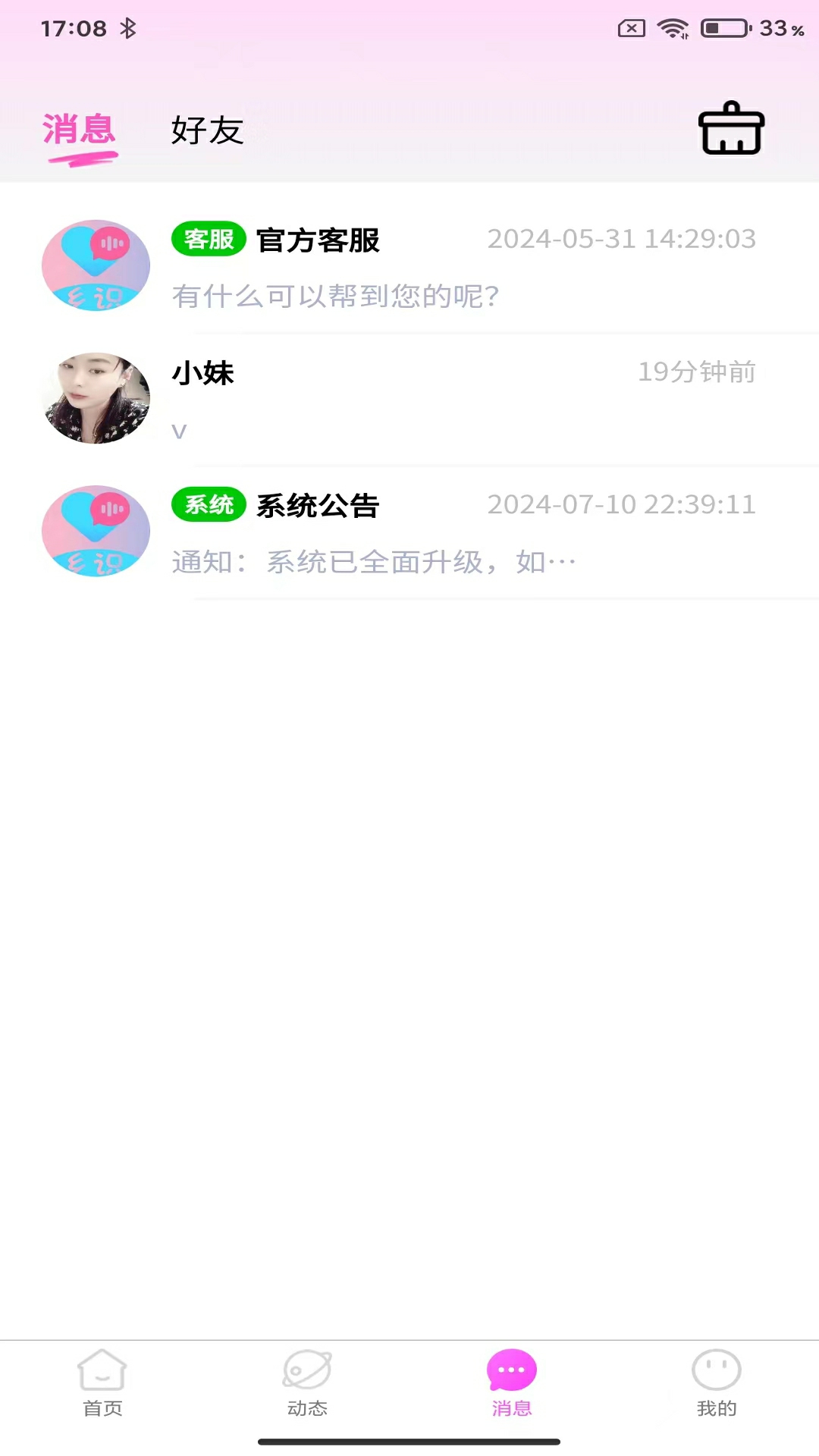
Task: Switch to the 好友 tab
Action: pos(207,130)
